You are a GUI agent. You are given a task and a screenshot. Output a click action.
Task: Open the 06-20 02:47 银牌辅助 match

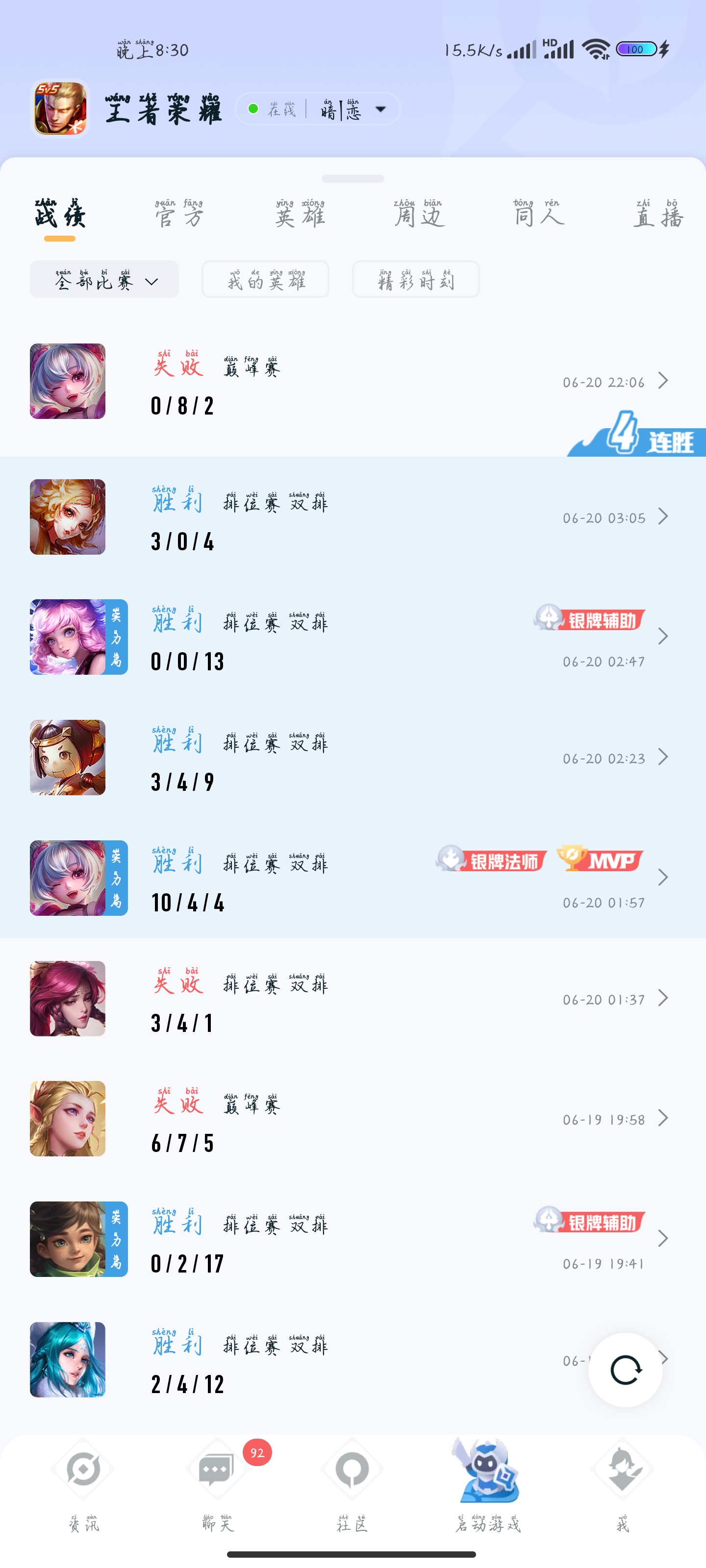[x=353, y=637]
